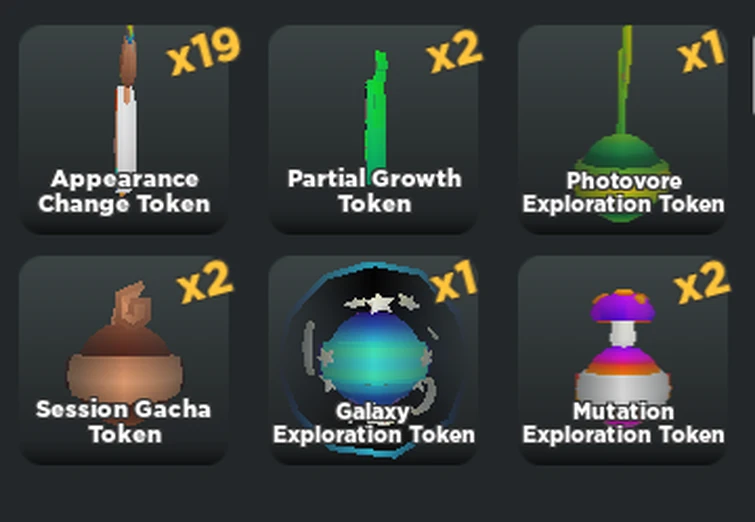Select the Appearance Change Token

pyautogui.click(x=125, y=130)
